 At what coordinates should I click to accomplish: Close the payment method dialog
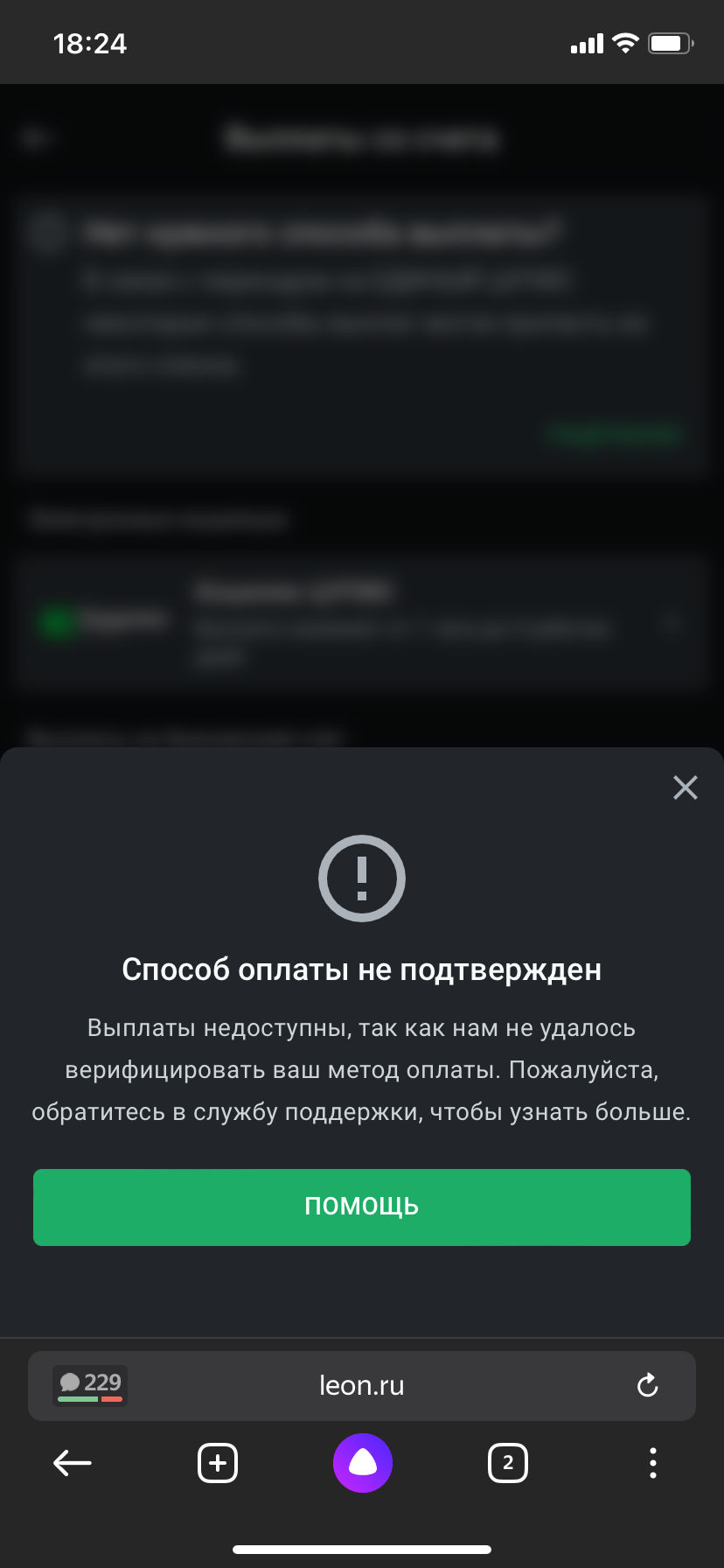(x=685, y=787)
